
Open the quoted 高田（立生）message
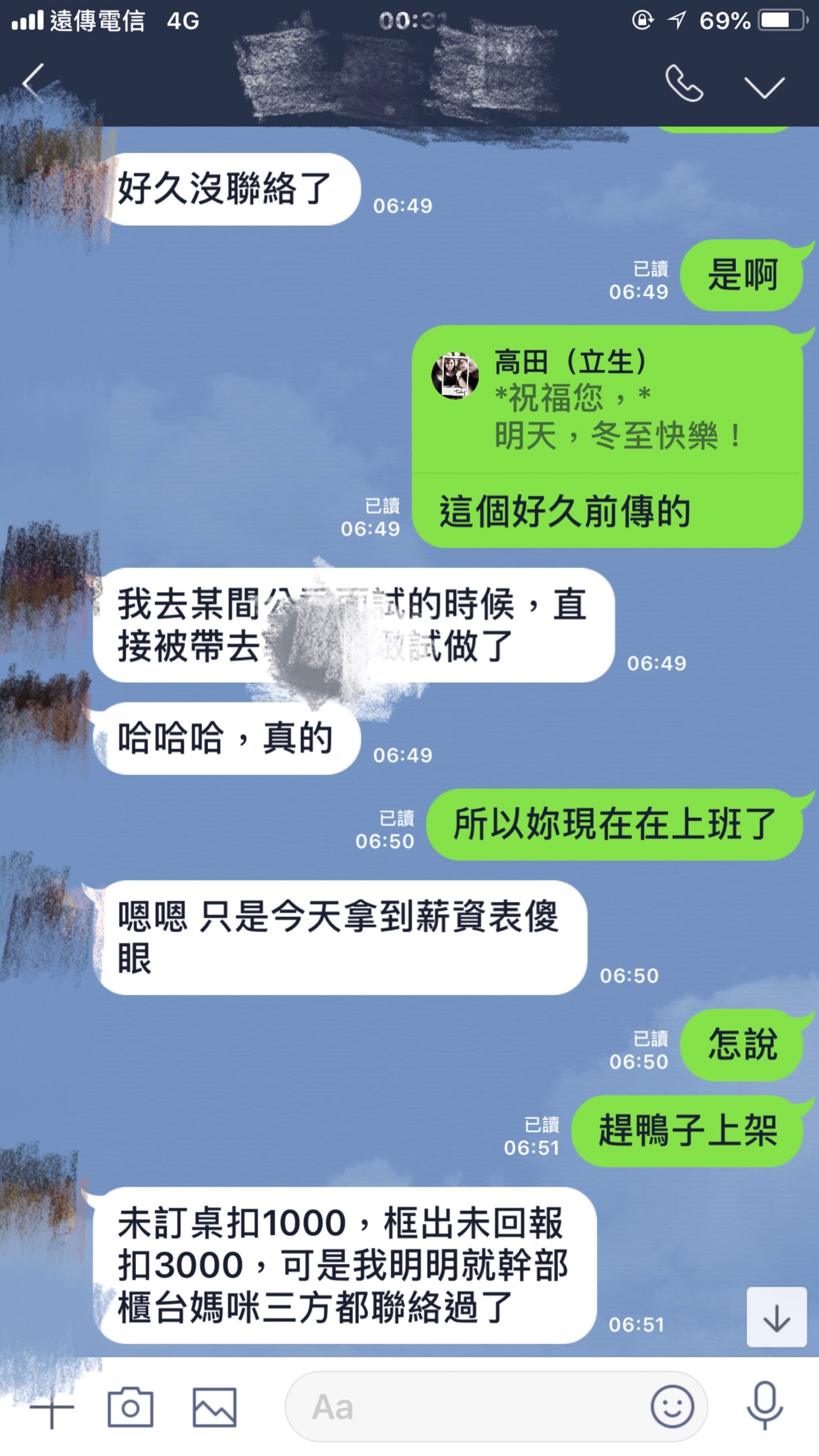tap(607, 399)
